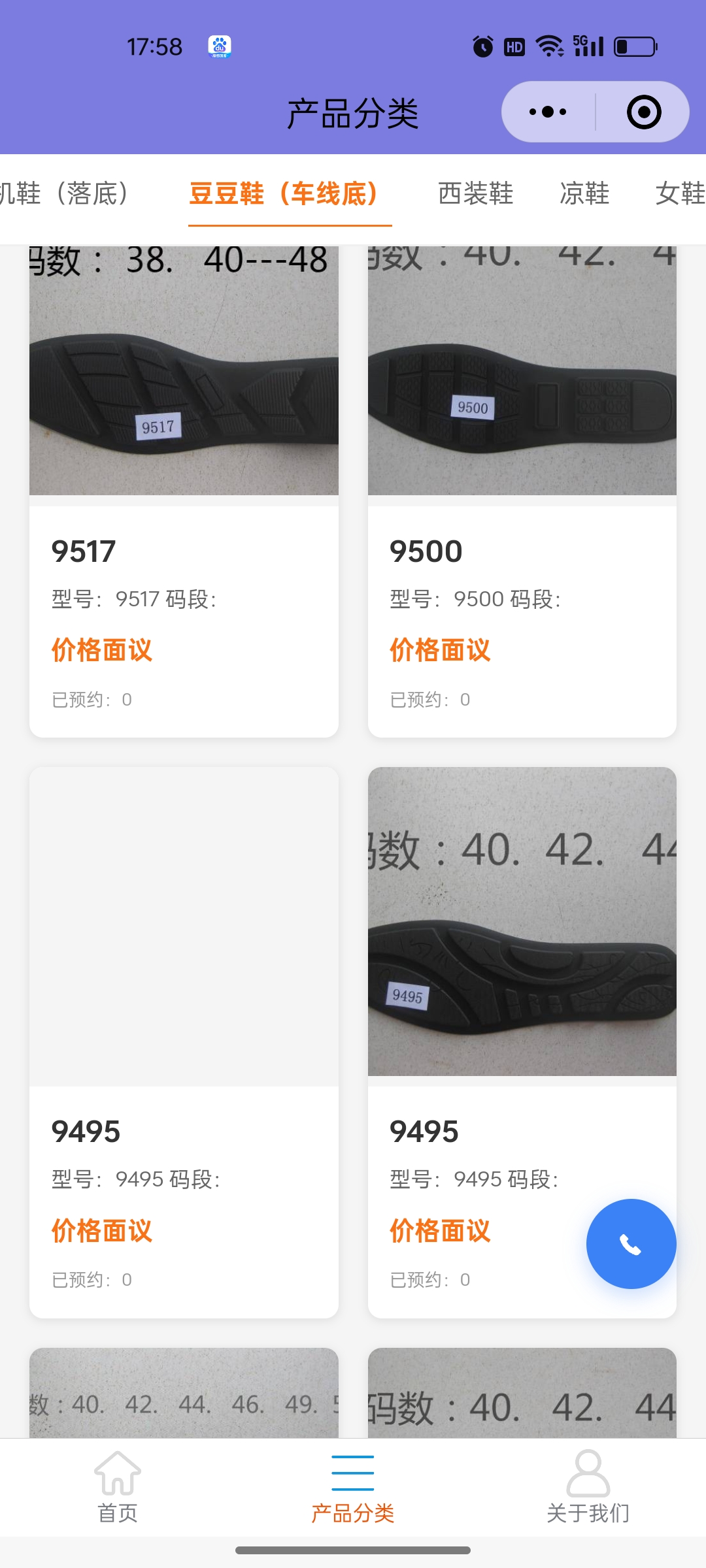Close the mini-program with the circle icon

tap(644, 112)
